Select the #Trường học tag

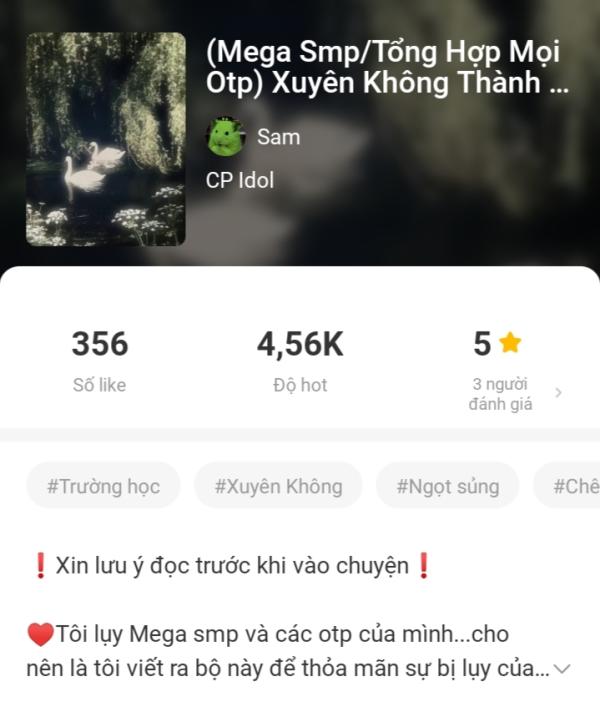[103, 487]
